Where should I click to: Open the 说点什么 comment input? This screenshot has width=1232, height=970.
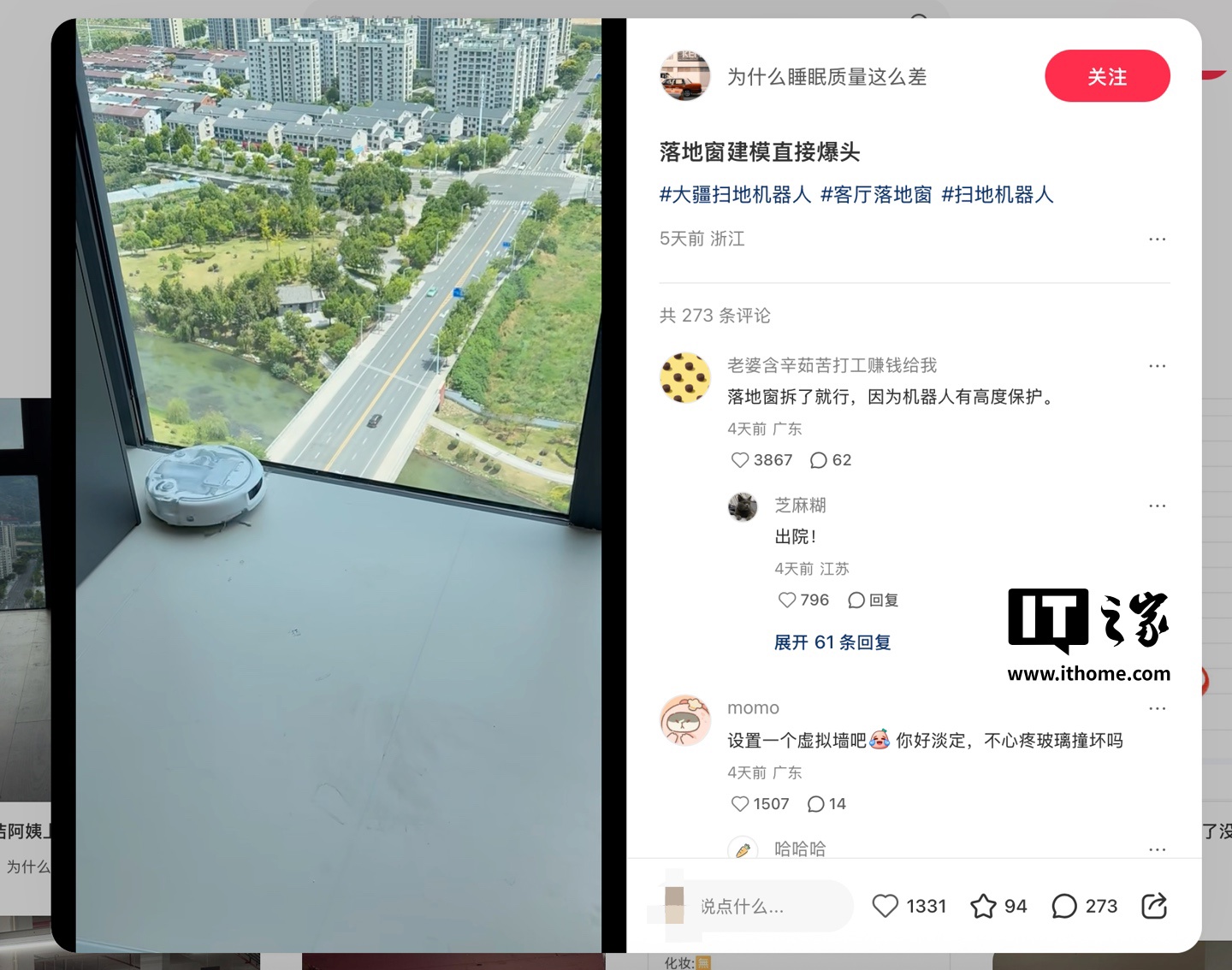(x=757, y=906)
